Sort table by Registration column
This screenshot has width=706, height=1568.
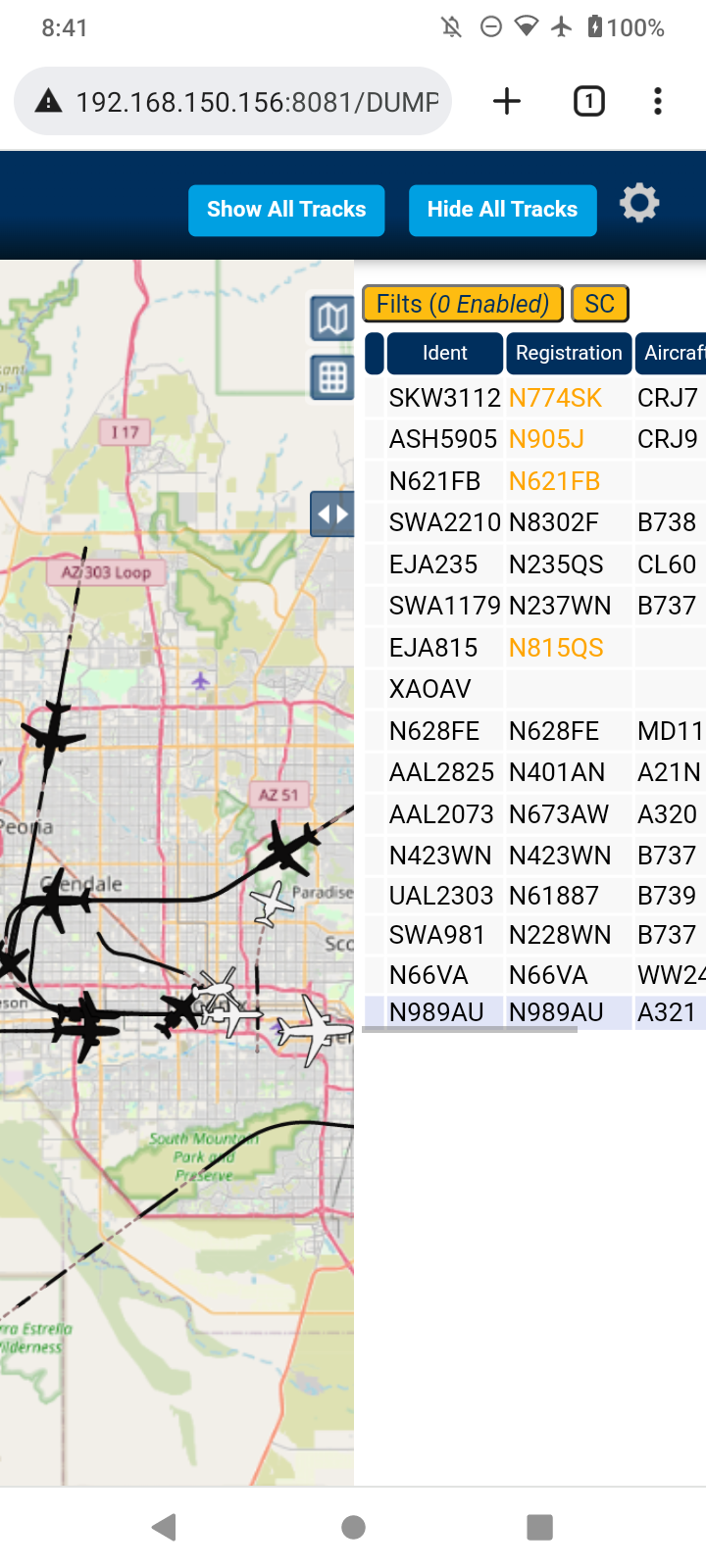tap(569, 353)
